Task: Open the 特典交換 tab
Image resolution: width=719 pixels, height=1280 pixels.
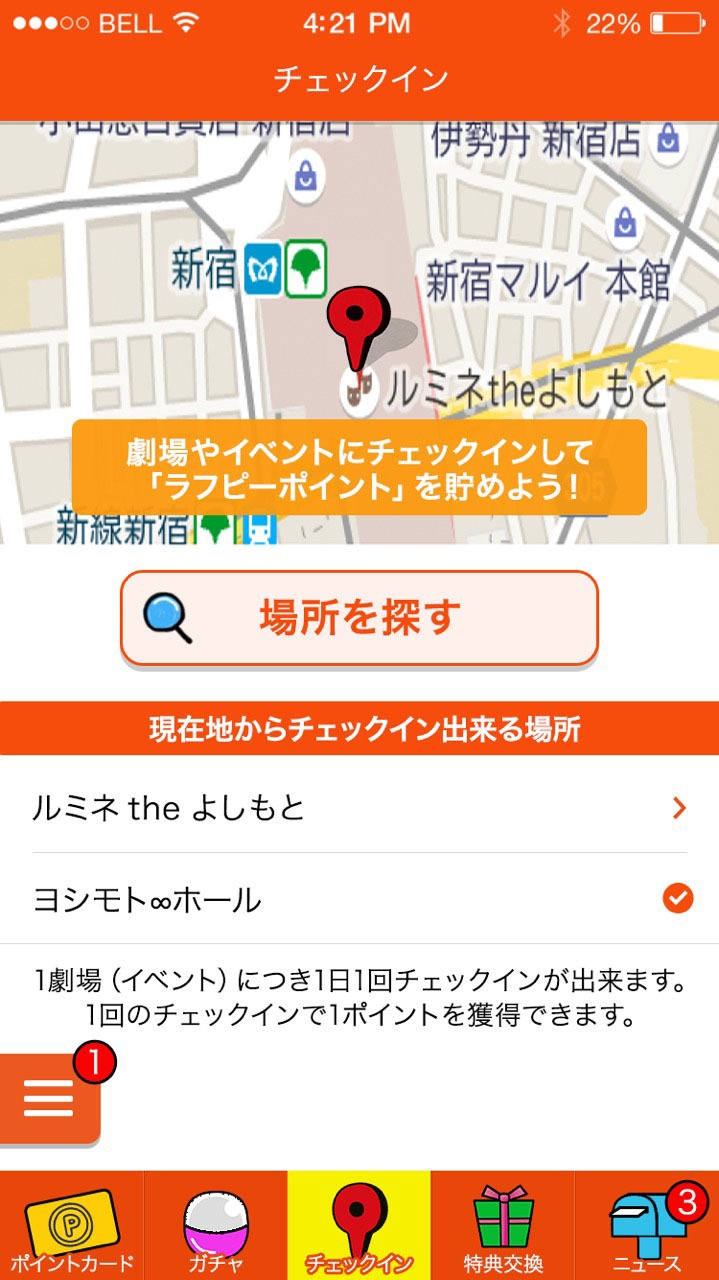Action: (x=503, y=1226)
